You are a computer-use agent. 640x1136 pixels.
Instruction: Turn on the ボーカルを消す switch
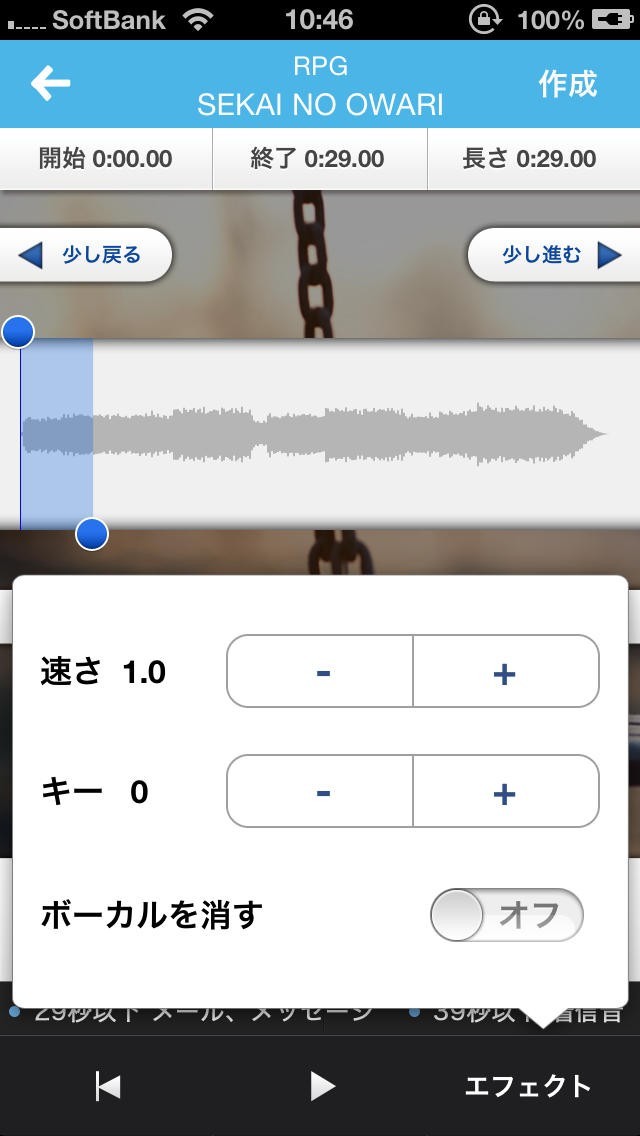[506, 915]
